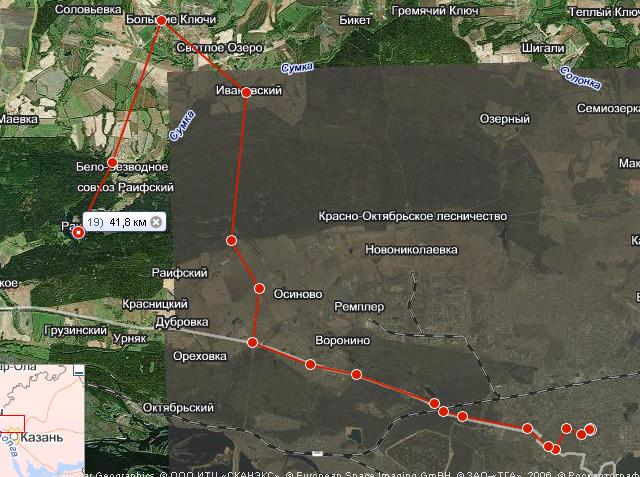This screenshot has height=477, width=640.
Task: Select the route point at Ивановский
Action: pos(246,92)
